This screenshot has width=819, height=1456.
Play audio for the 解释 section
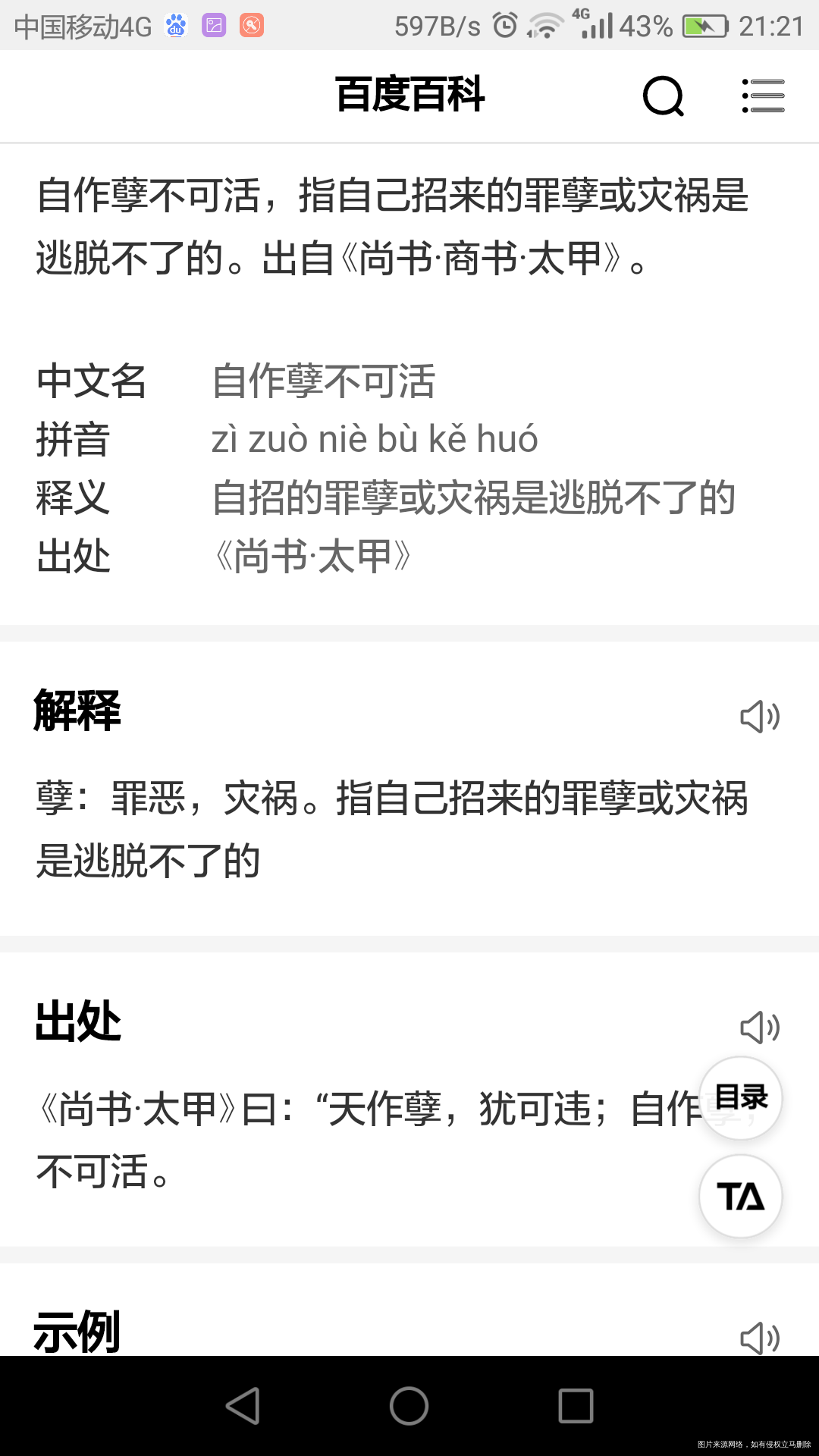[761, 716]
